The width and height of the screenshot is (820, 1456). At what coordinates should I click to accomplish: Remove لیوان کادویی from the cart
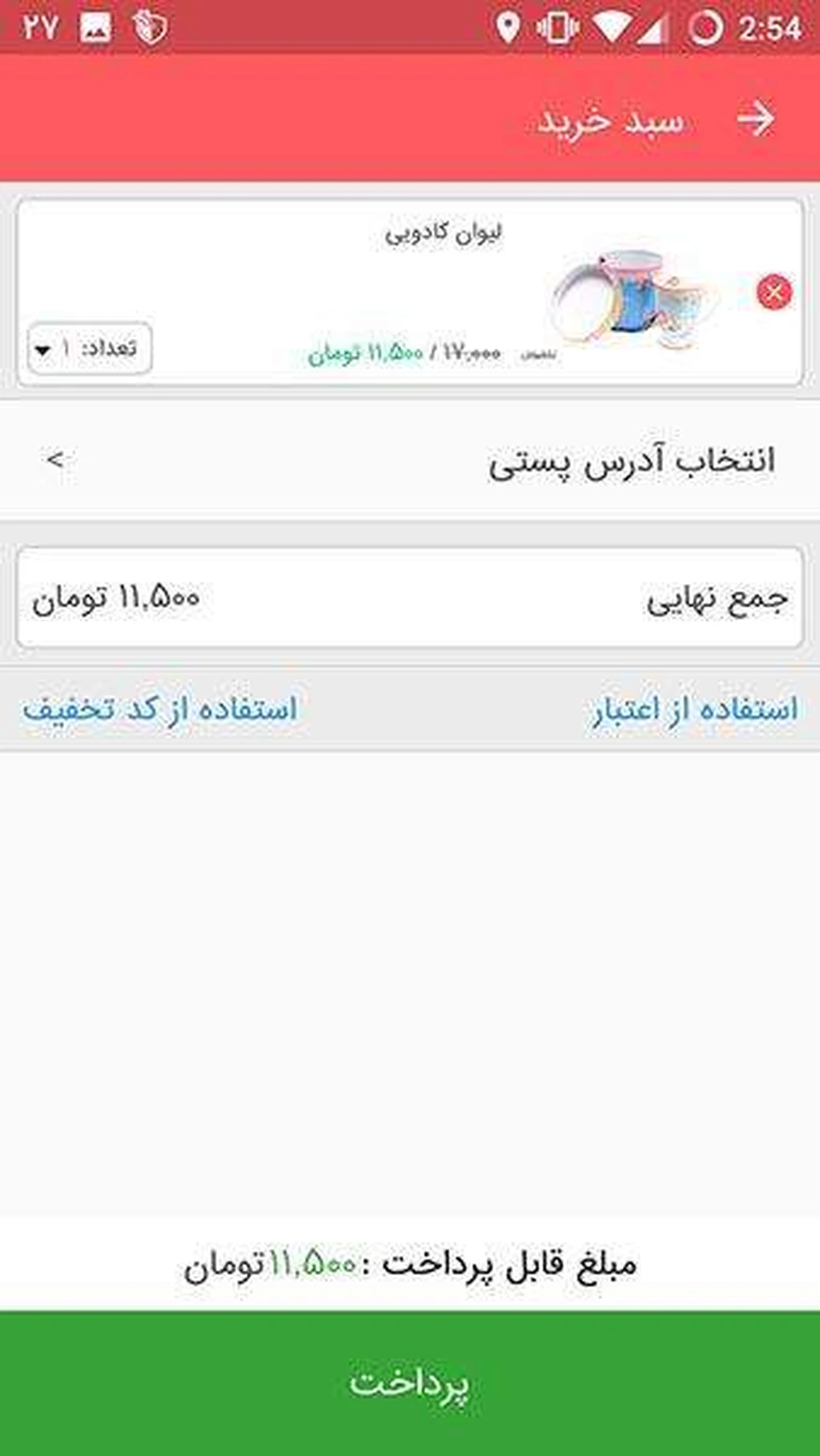pos(774,292)
